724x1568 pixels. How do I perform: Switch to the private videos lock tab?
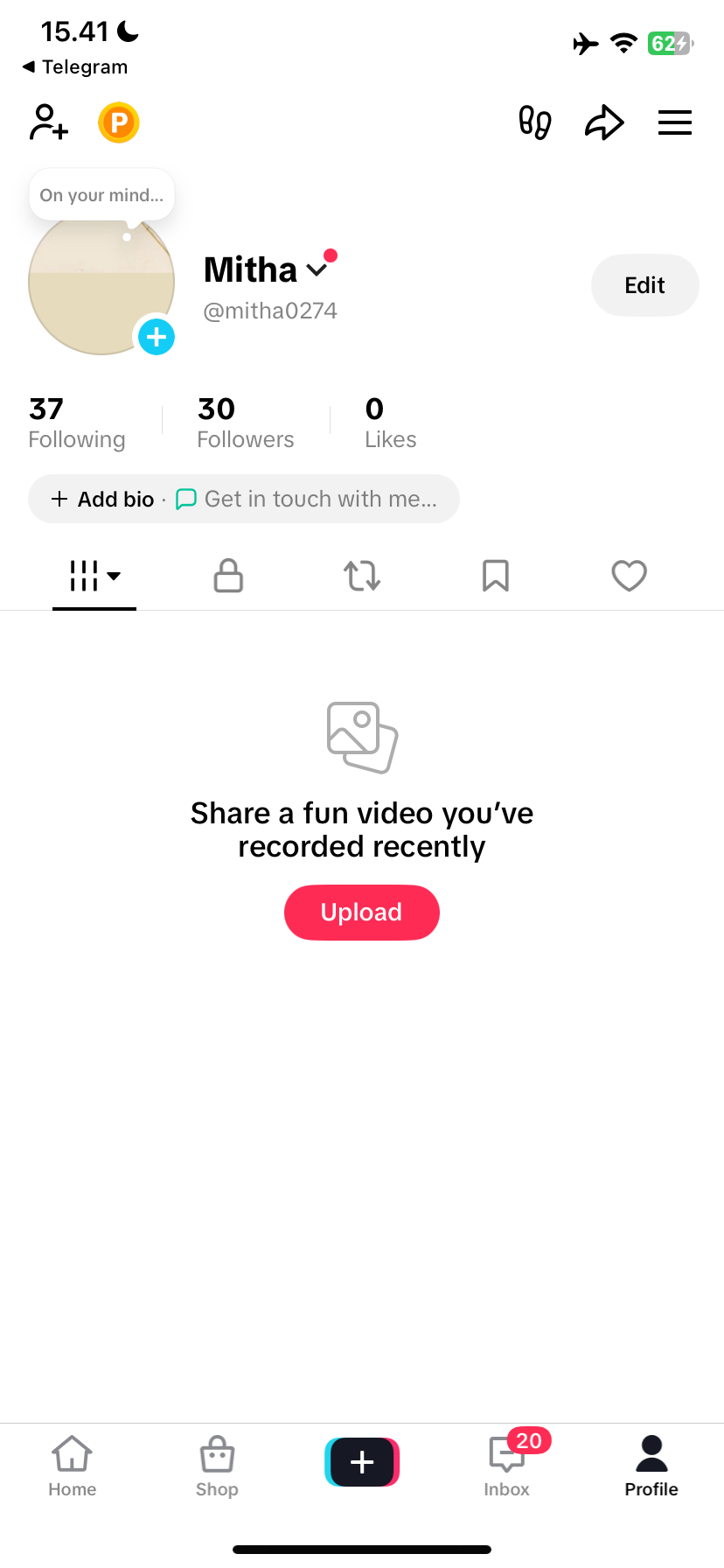[228, 576]
